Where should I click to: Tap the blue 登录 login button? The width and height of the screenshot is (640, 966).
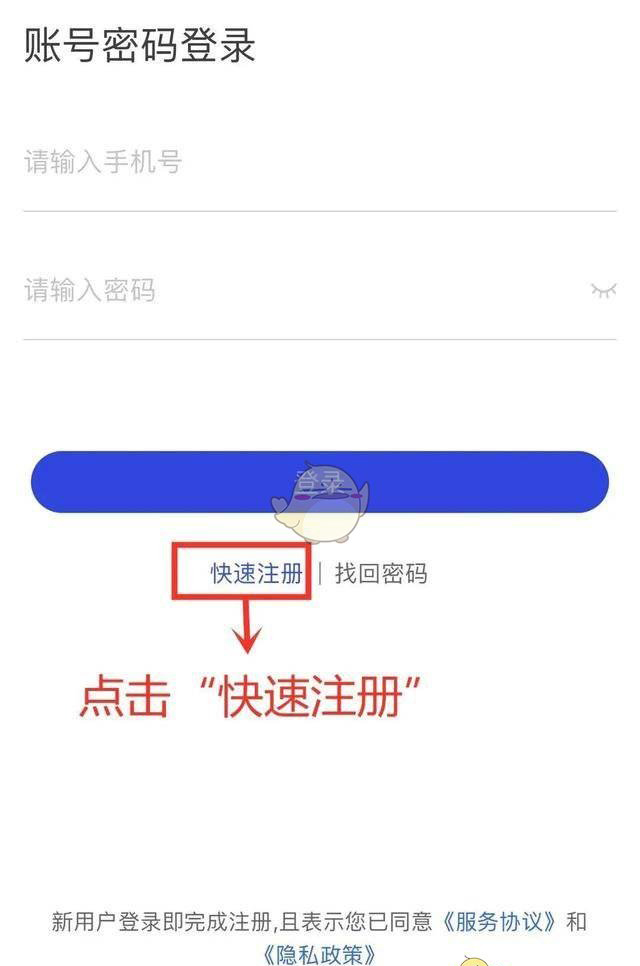coord(319,482)
